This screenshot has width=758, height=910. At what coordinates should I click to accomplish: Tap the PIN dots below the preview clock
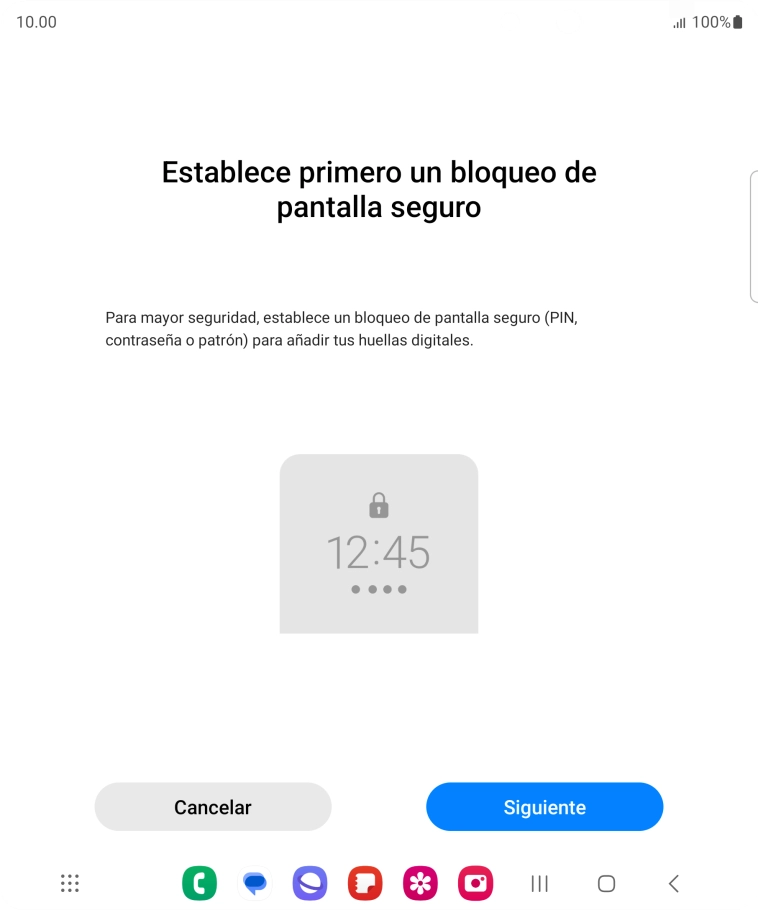(x=379, y=589)
